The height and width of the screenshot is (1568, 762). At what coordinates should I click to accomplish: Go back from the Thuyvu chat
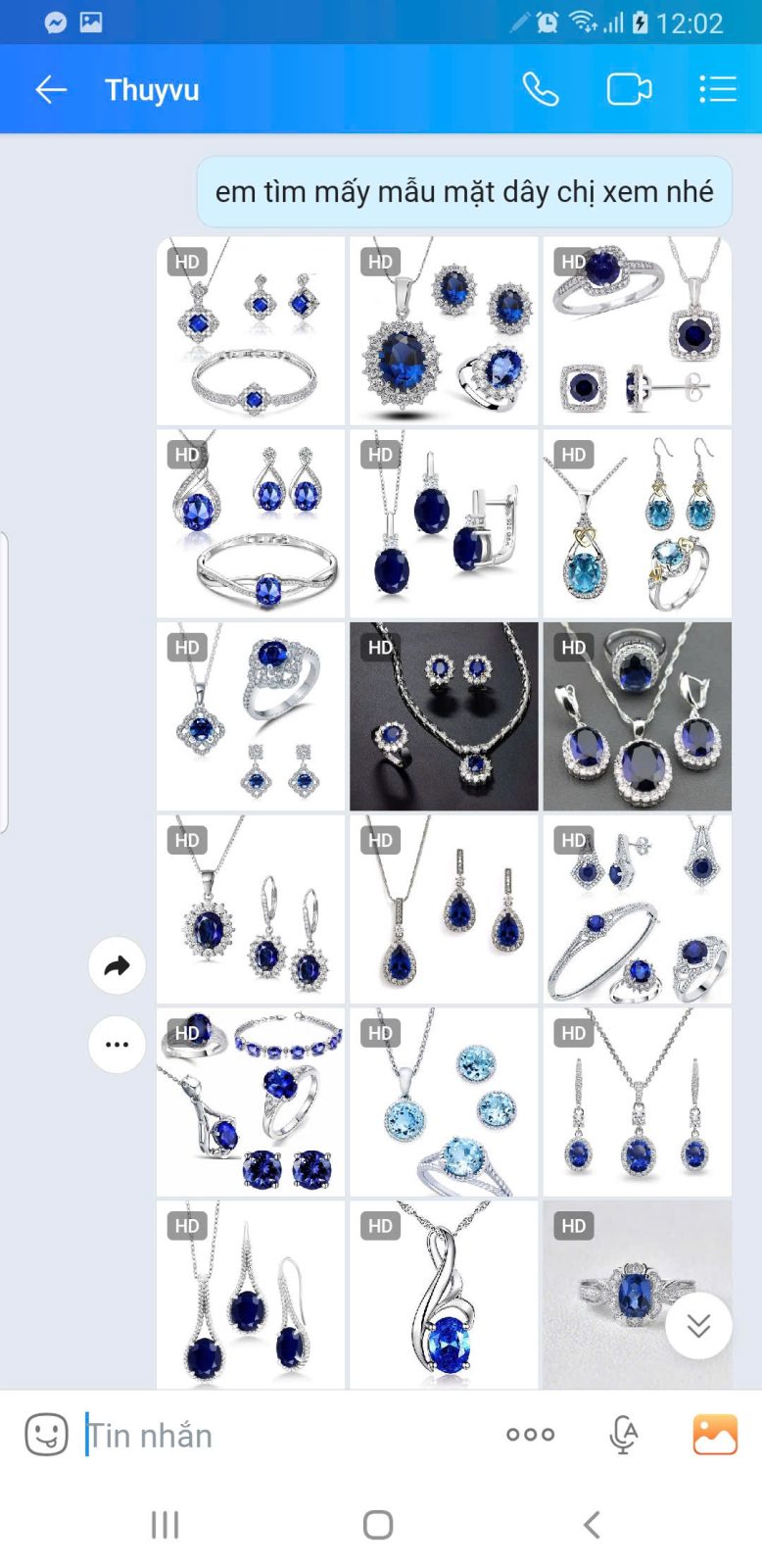[51, 90]
